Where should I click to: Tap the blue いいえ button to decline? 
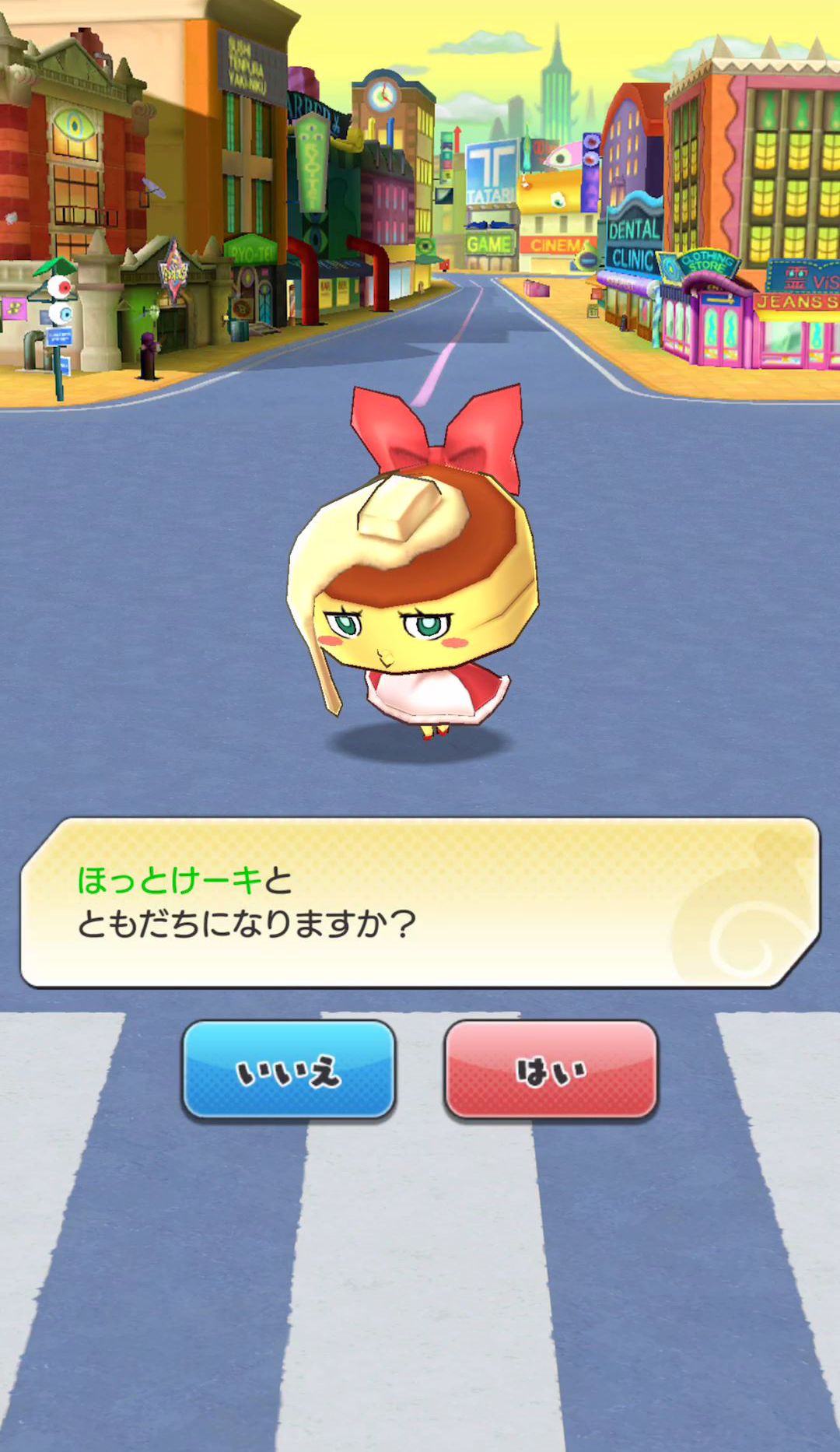pos(289,1071)
